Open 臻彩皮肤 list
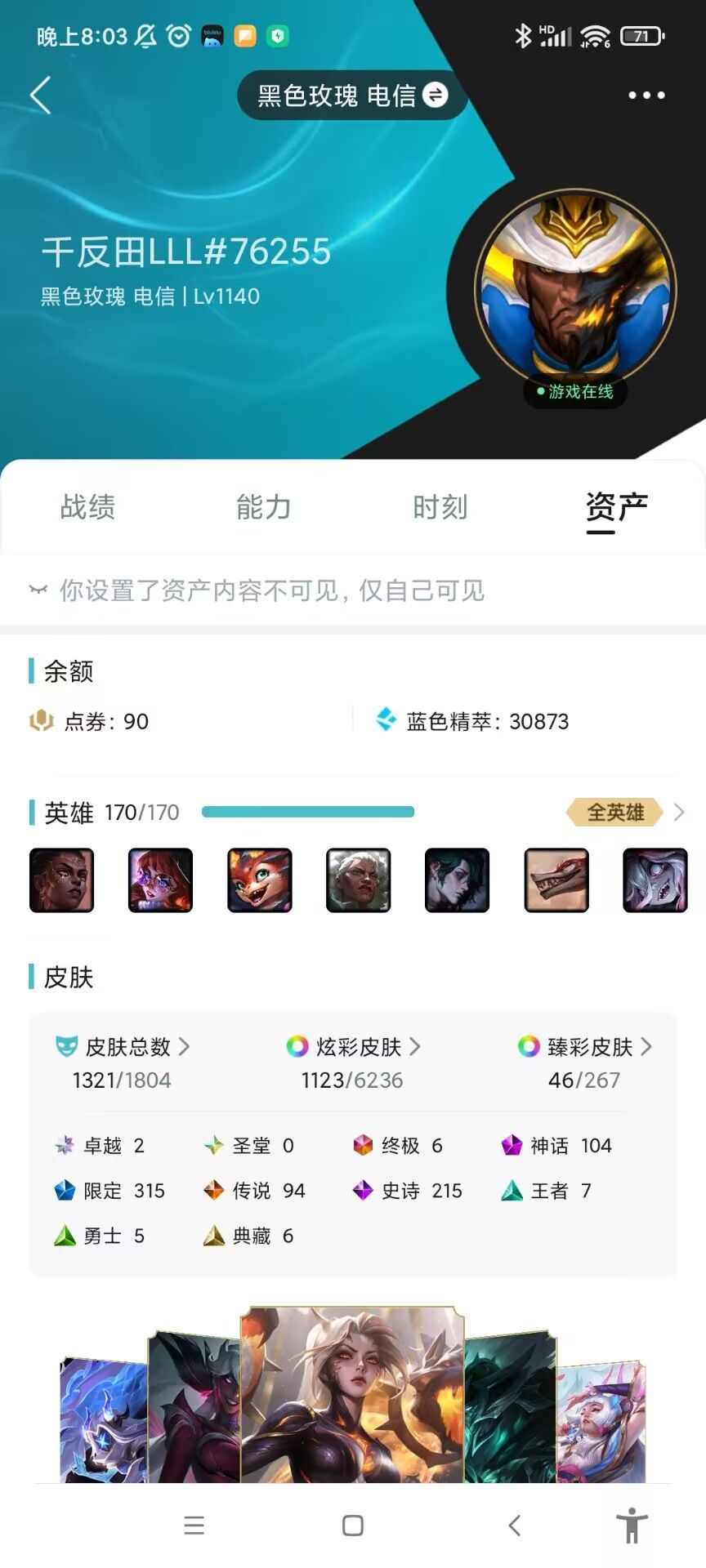706x1568 pixels. (x=585, y=1047)
